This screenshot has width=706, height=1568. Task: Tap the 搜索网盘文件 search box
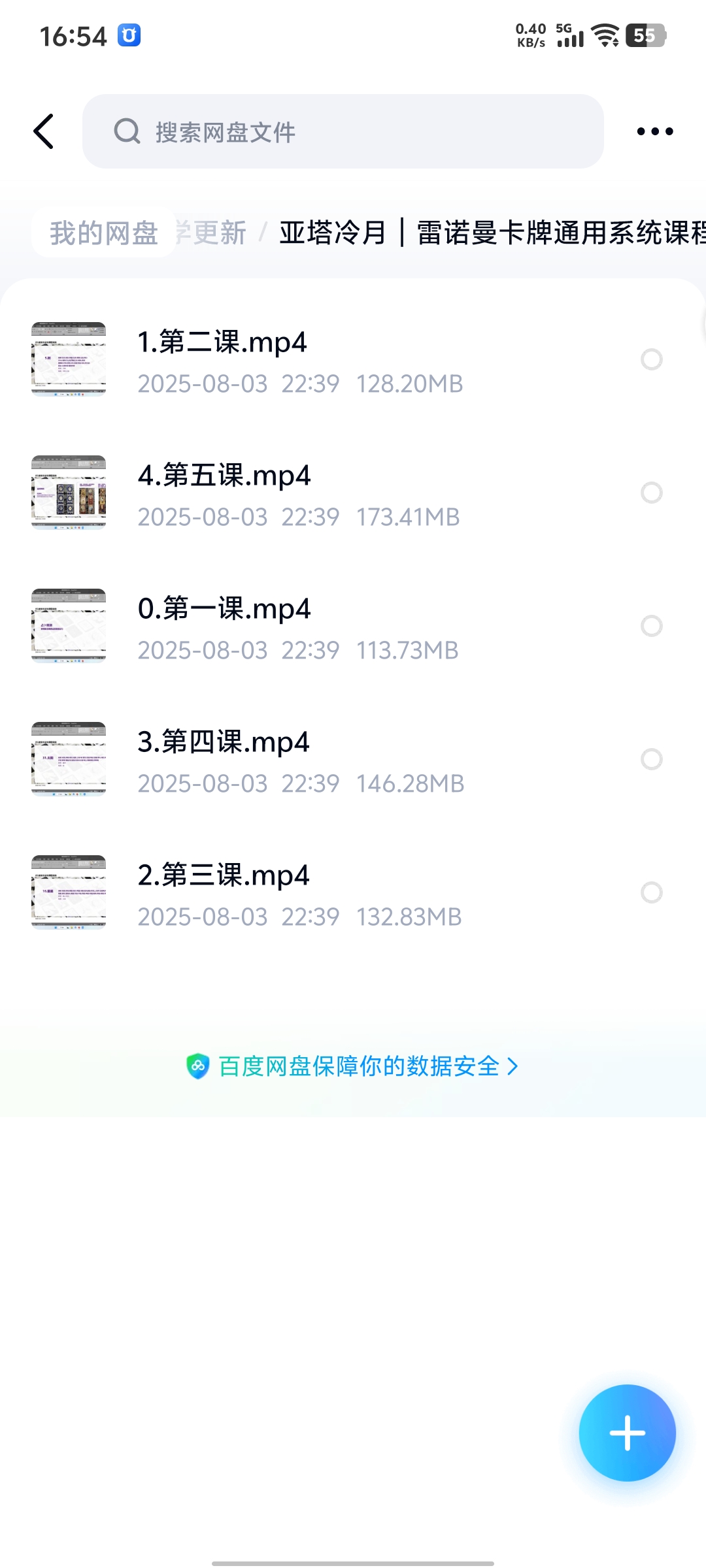tap(343, 131)
